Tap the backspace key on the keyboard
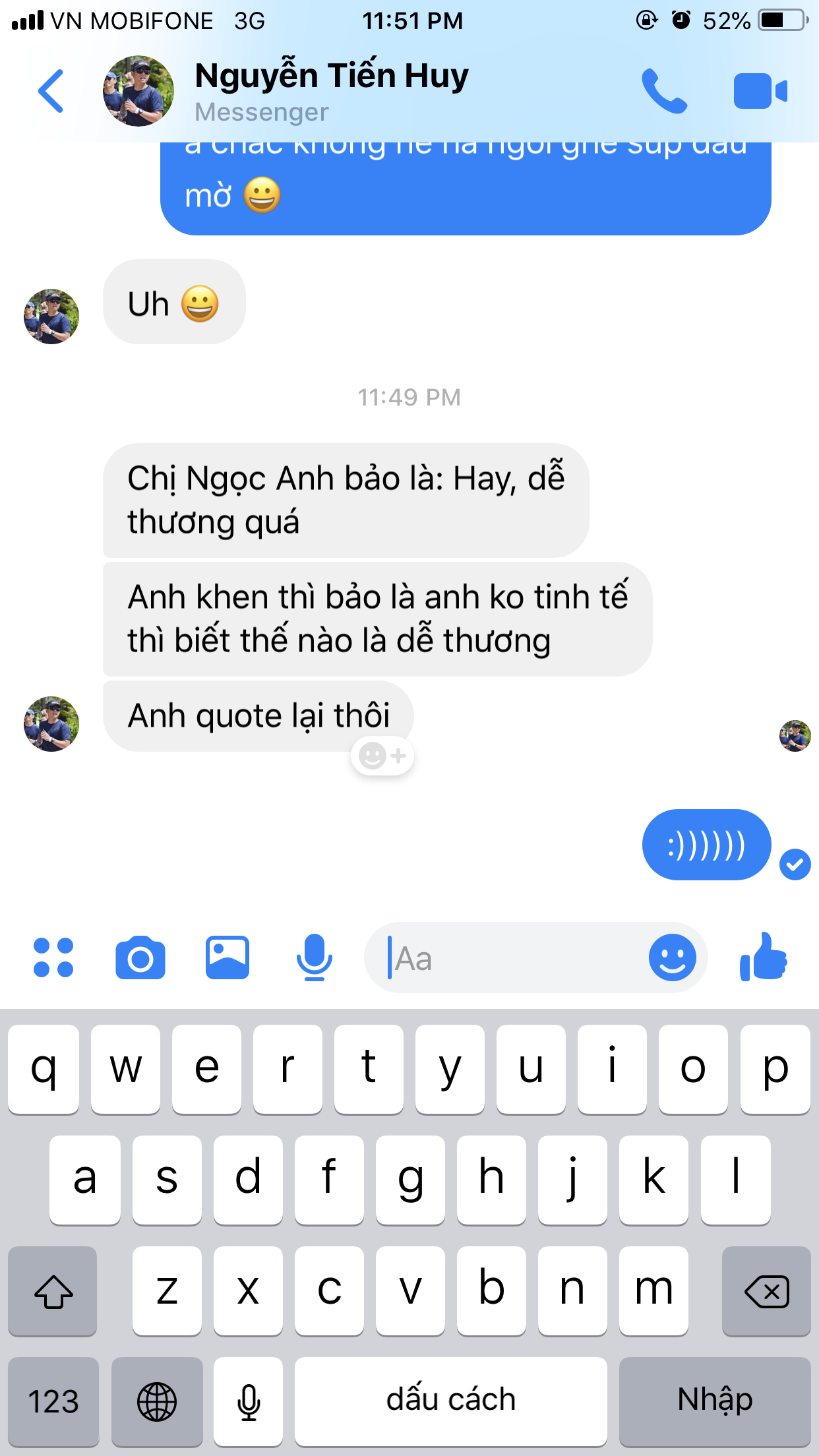819x1456 pixels. 766,1290
